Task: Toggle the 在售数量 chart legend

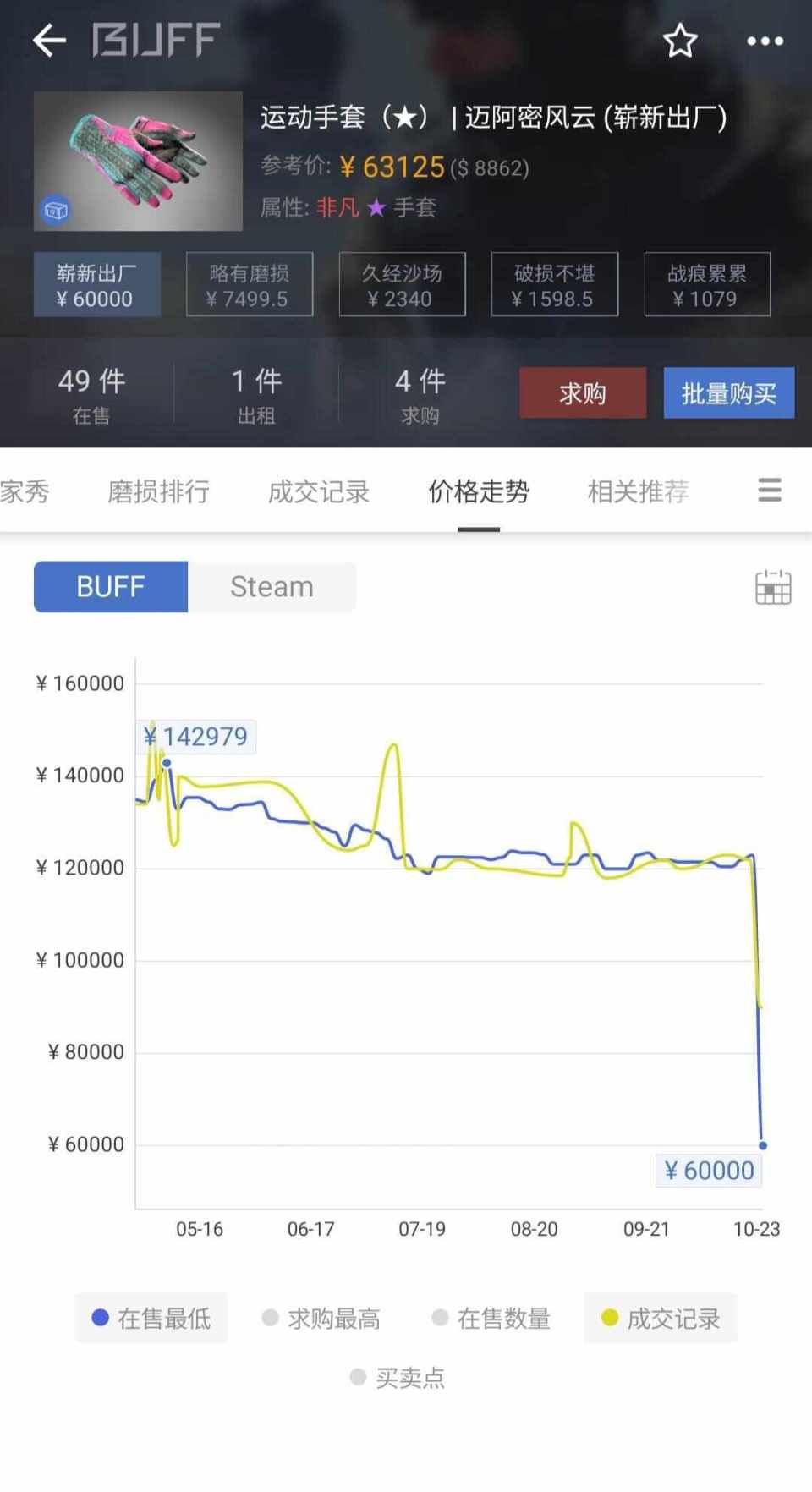Action: point(493,1319)
